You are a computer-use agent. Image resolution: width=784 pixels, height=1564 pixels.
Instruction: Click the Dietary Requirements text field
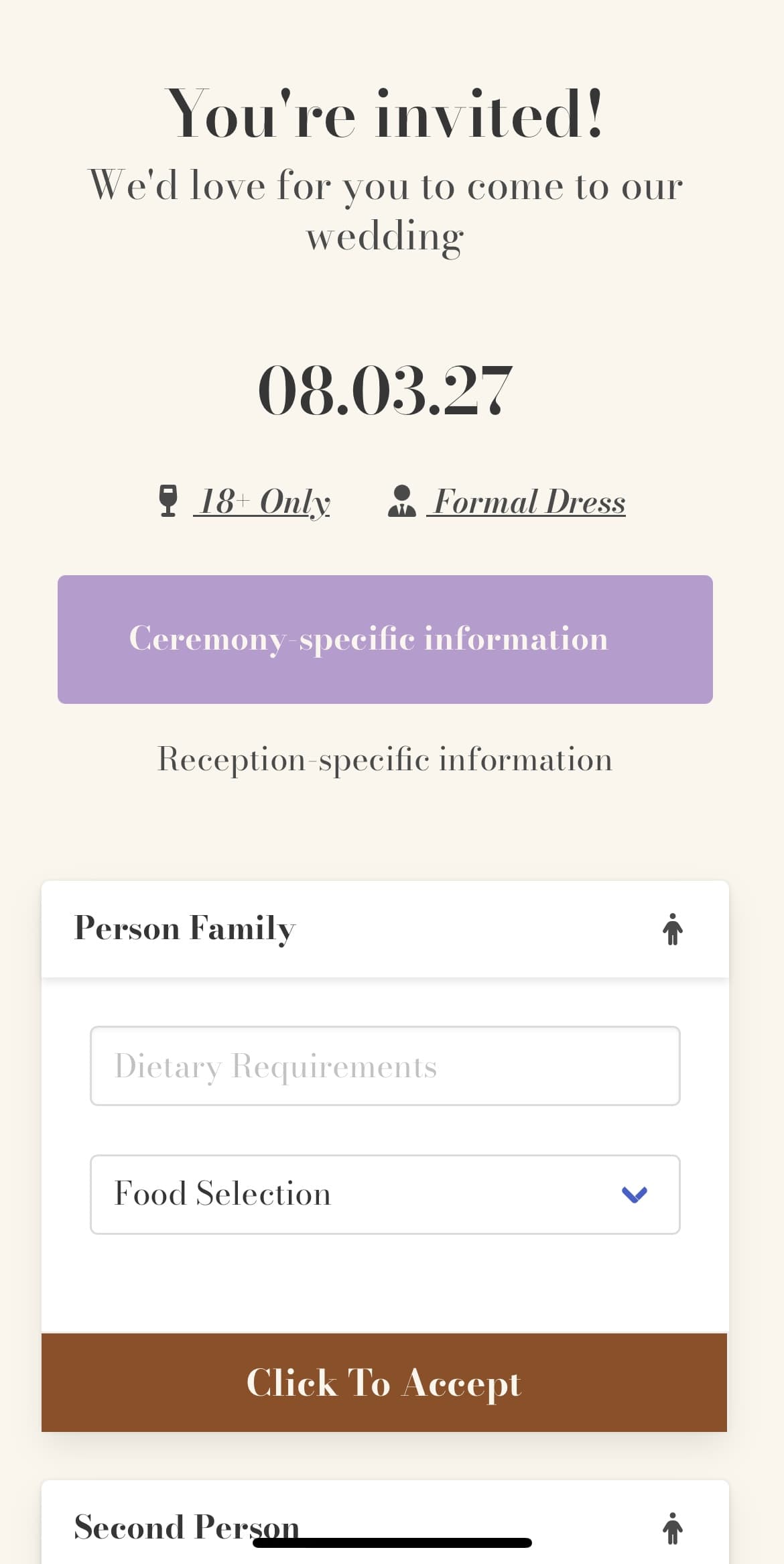point(385,1065)
